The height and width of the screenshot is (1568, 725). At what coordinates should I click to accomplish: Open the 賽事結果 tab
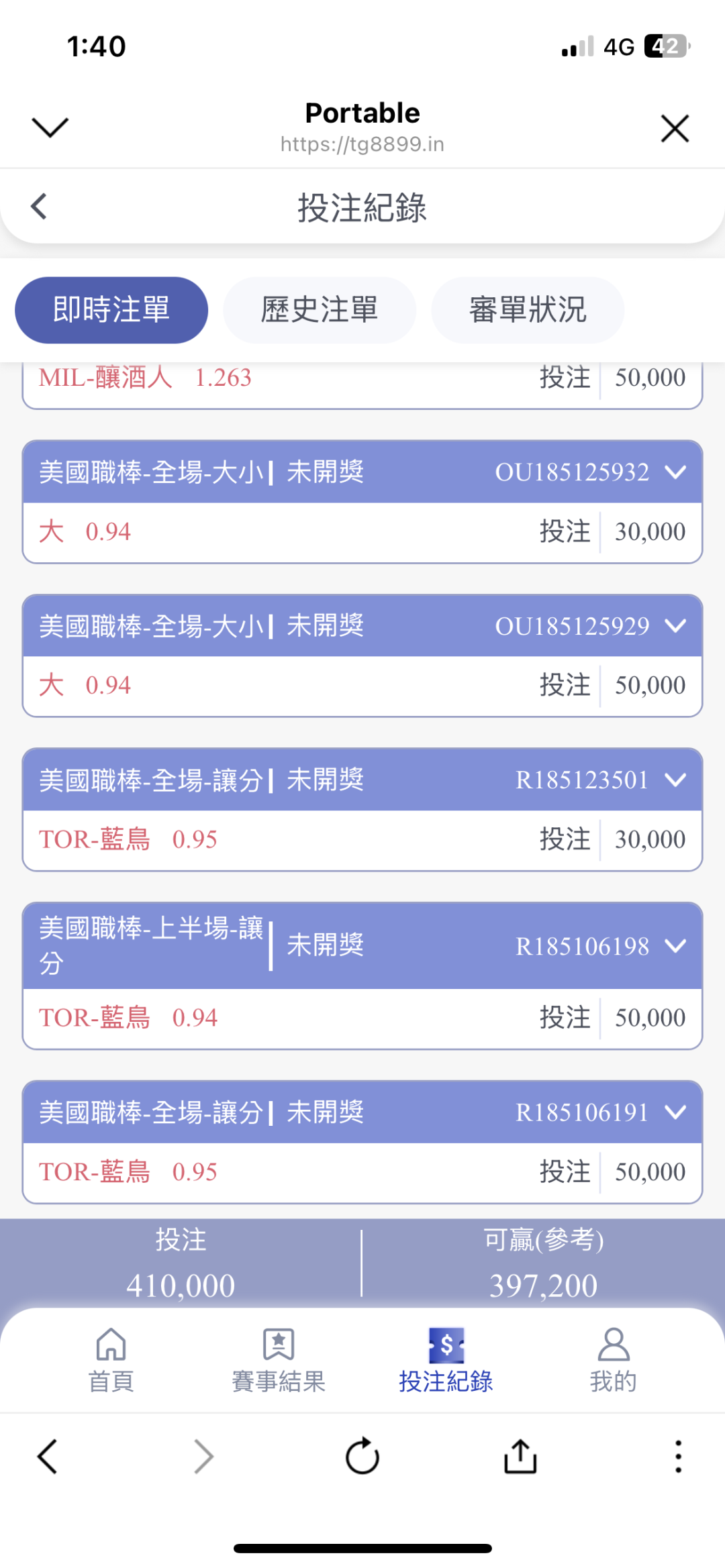click(x=279, y=1360)
